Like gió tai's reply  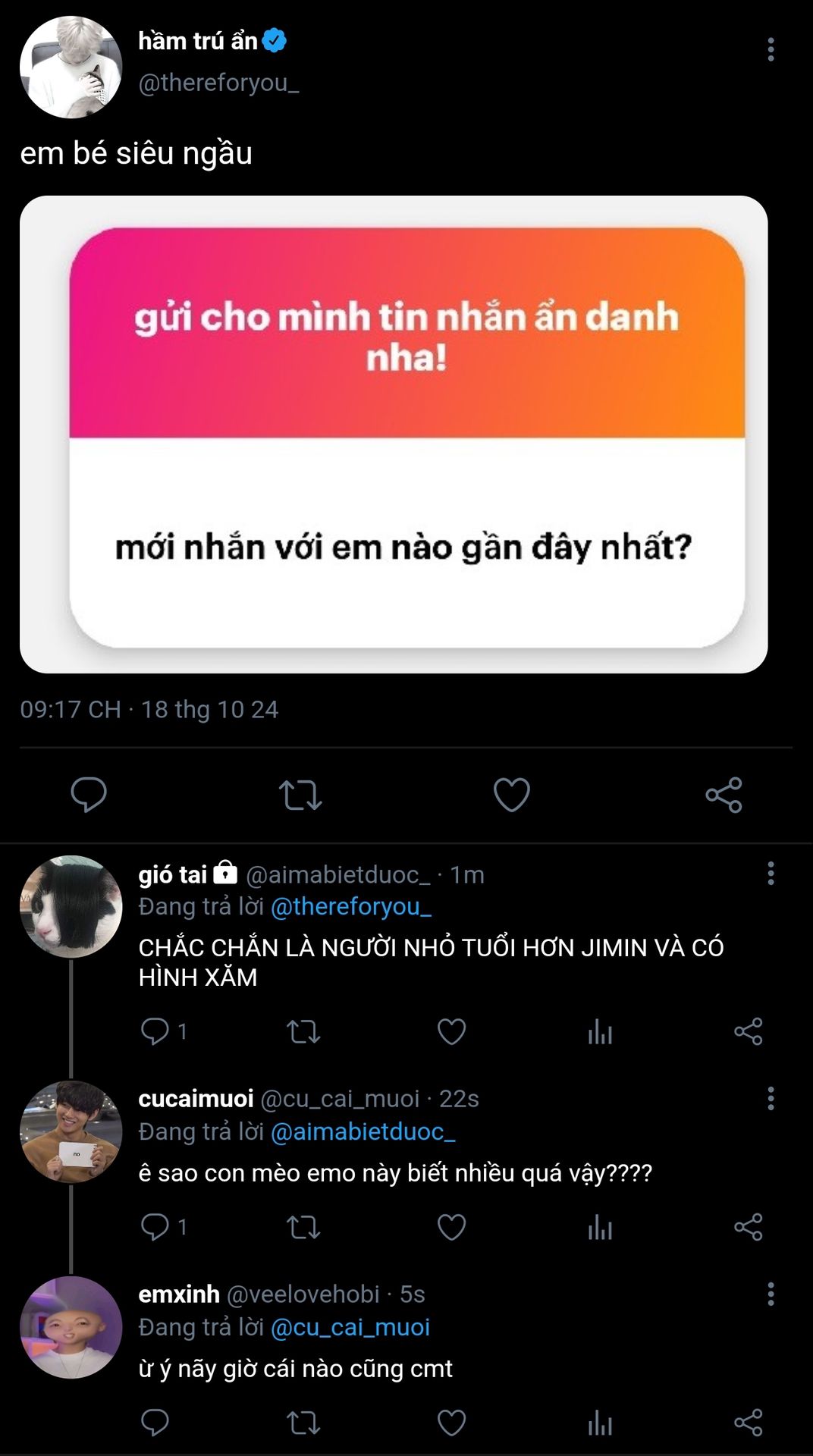tap(451, 1031)
